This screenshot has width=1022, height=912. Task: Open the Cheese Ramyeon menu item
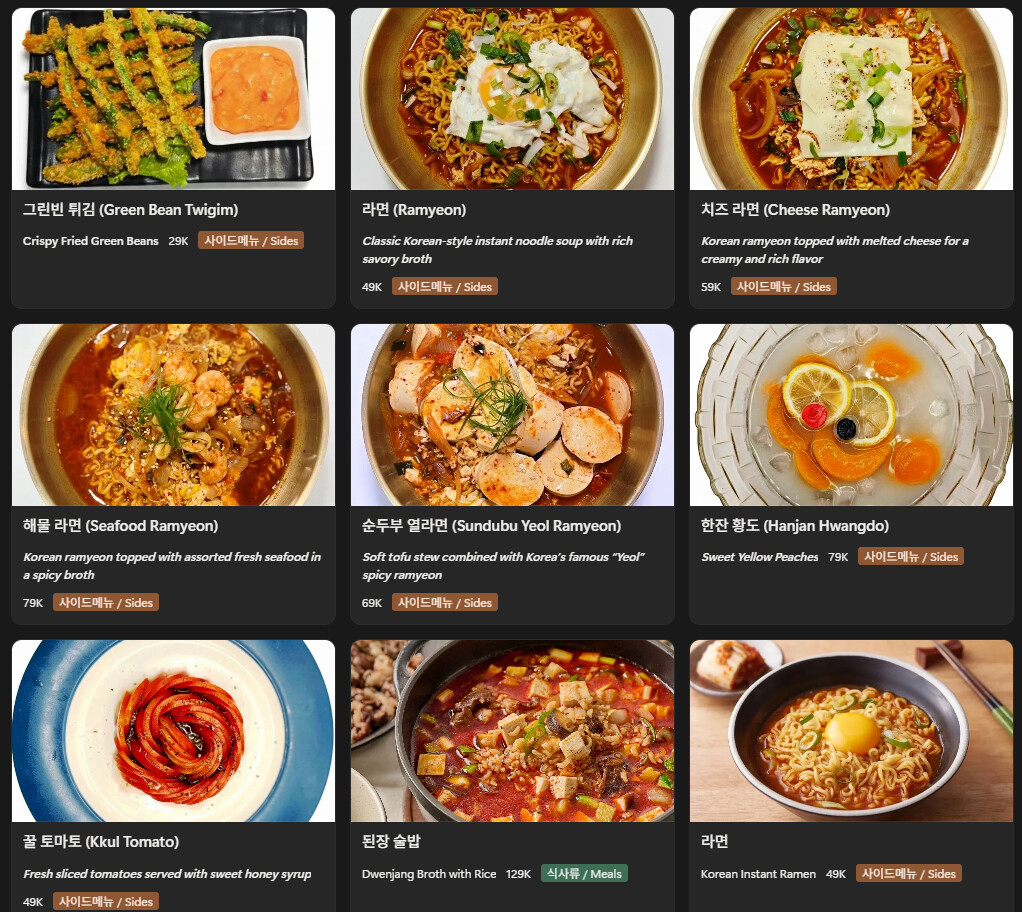tap(851, 100)
